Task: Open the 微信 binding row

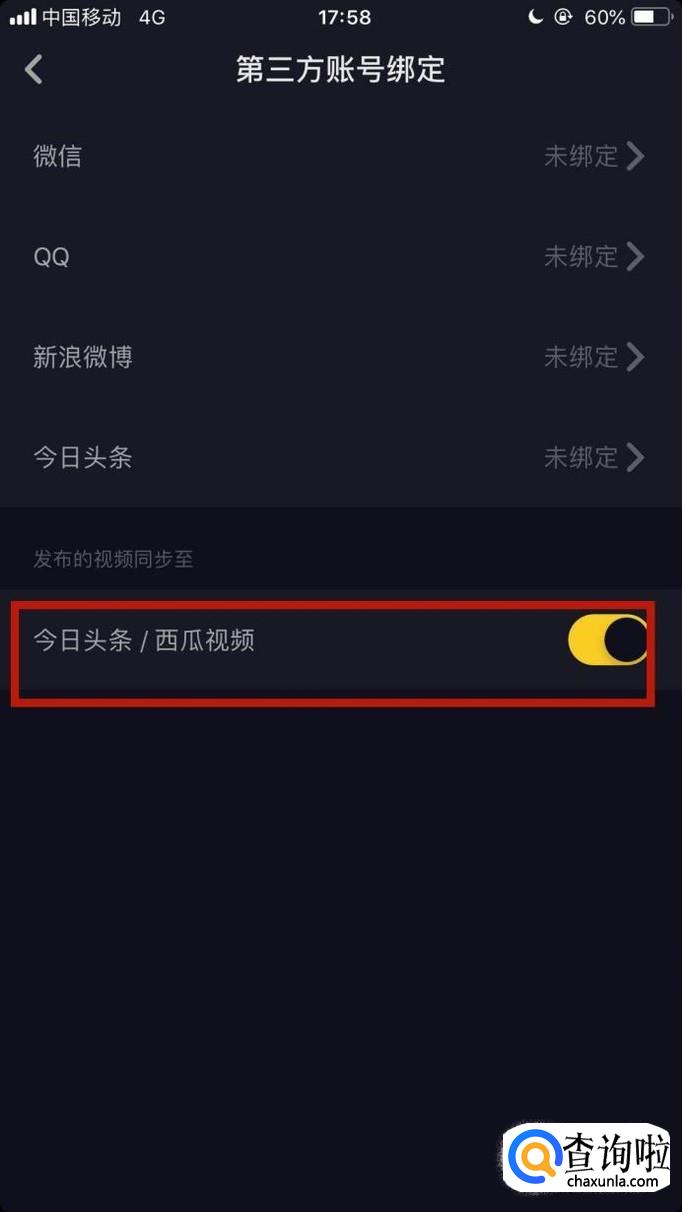Action: tap(340, 156)
